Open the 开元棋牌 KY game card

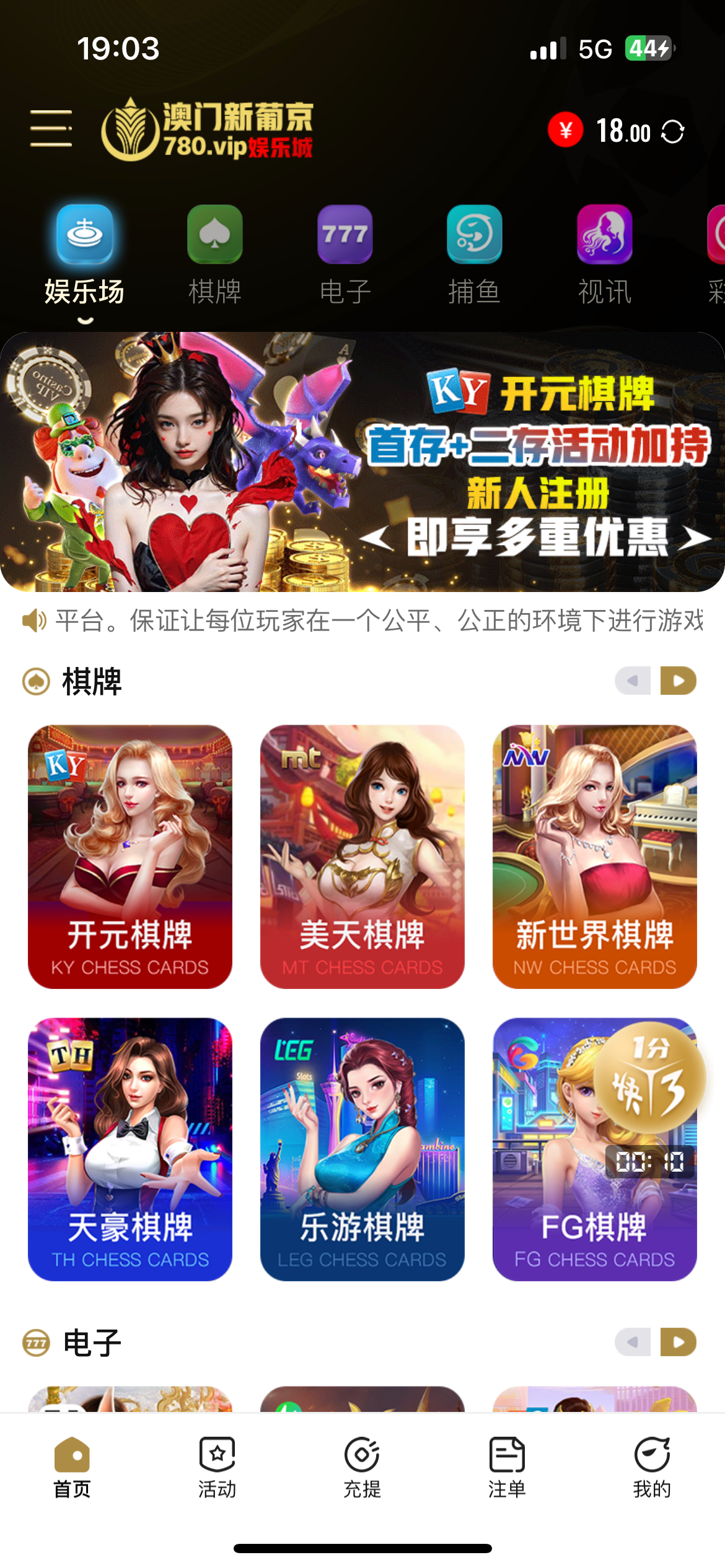click(x=130, y=856)
